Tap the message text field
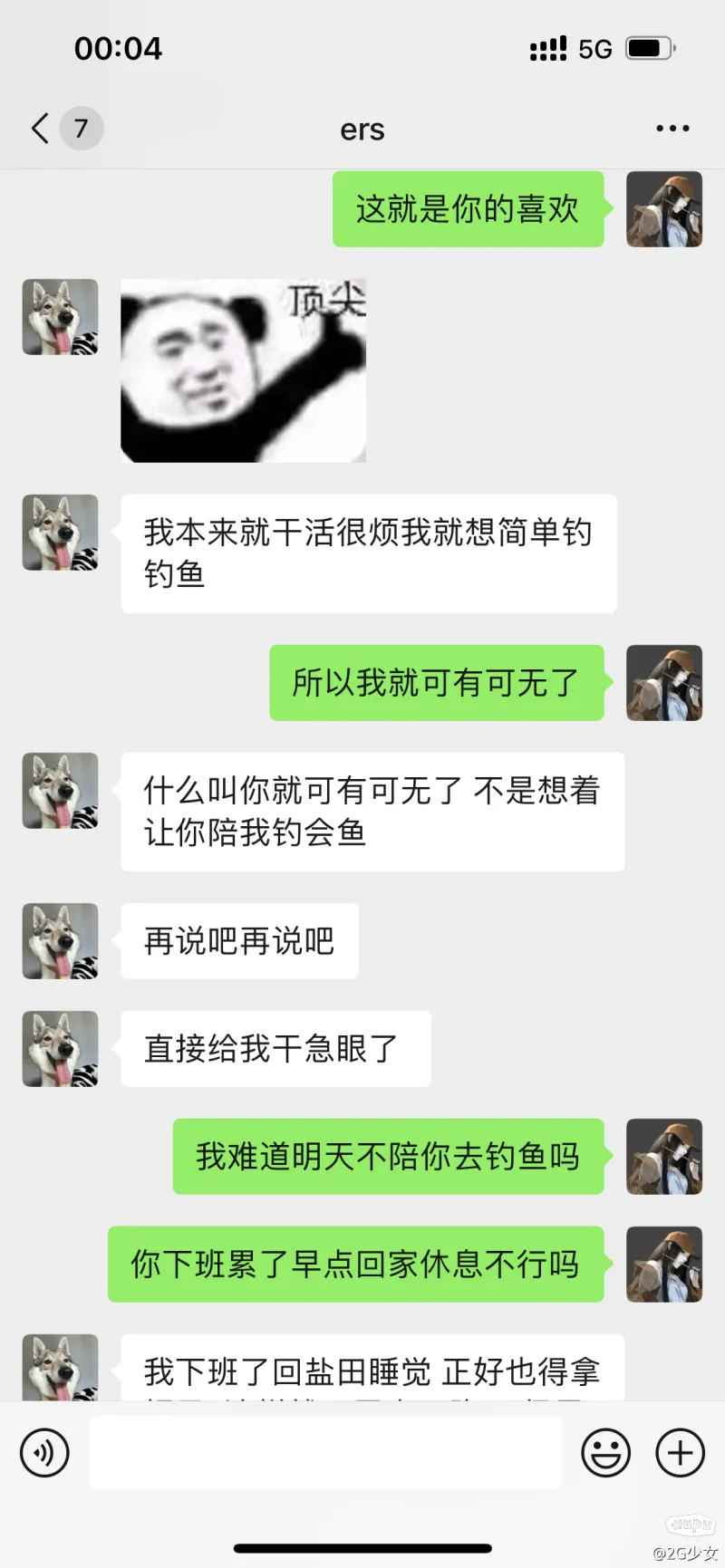Screen dimensions: 725x1568 coord(324,1453)
